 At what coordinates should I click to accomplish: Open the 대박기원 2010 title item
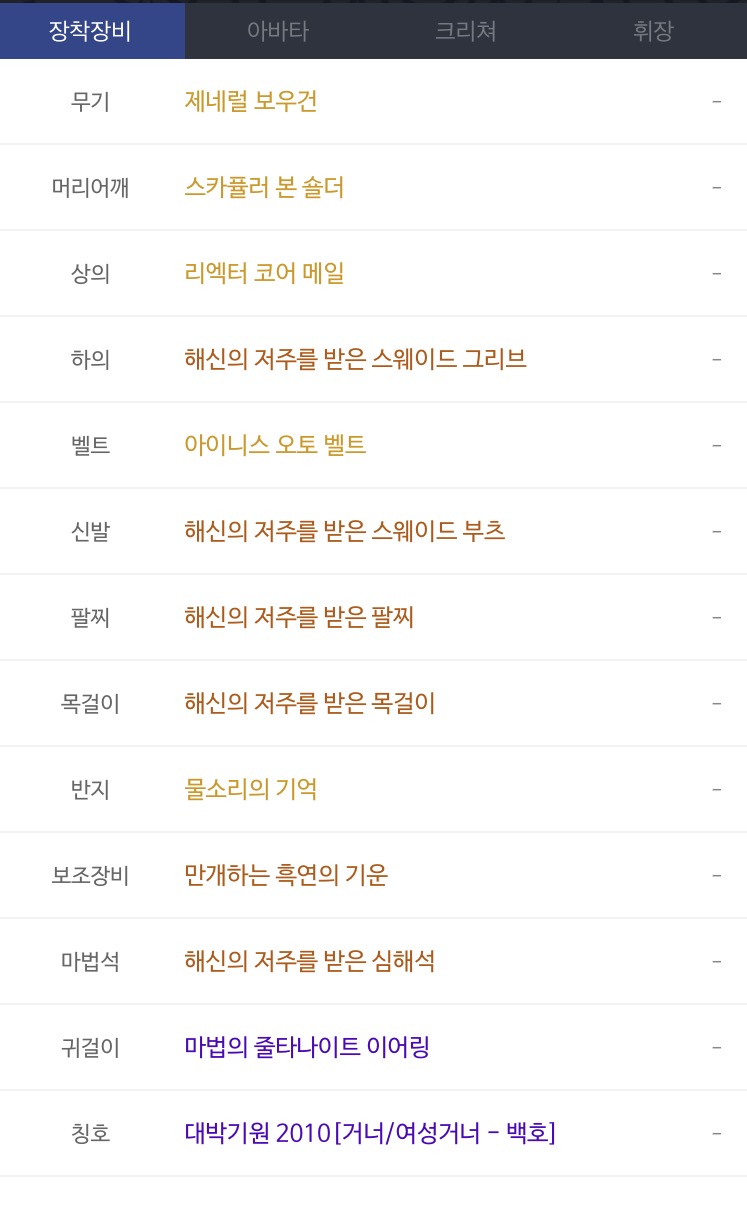click(370, 1133)
